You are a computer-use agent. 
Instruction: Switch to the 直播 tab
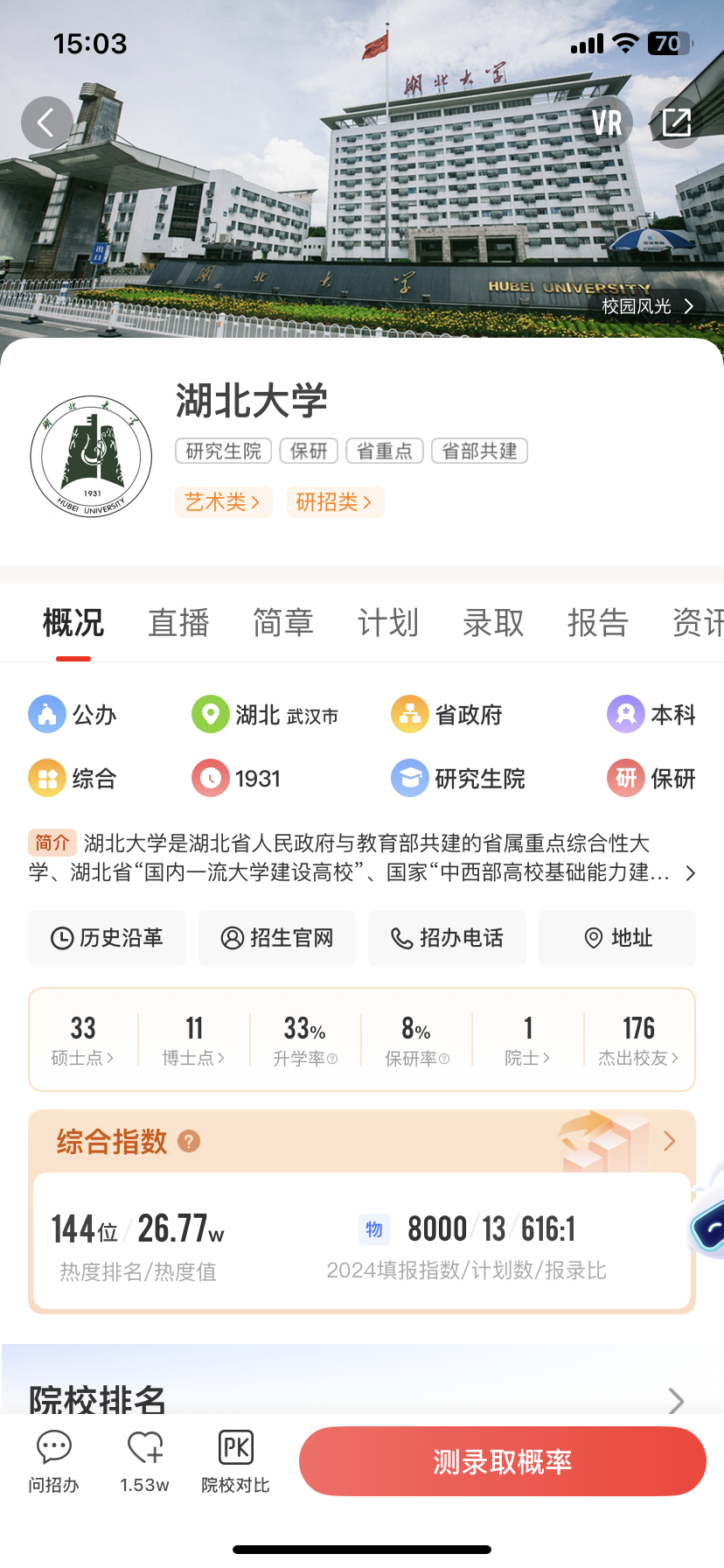coord(178,623)
